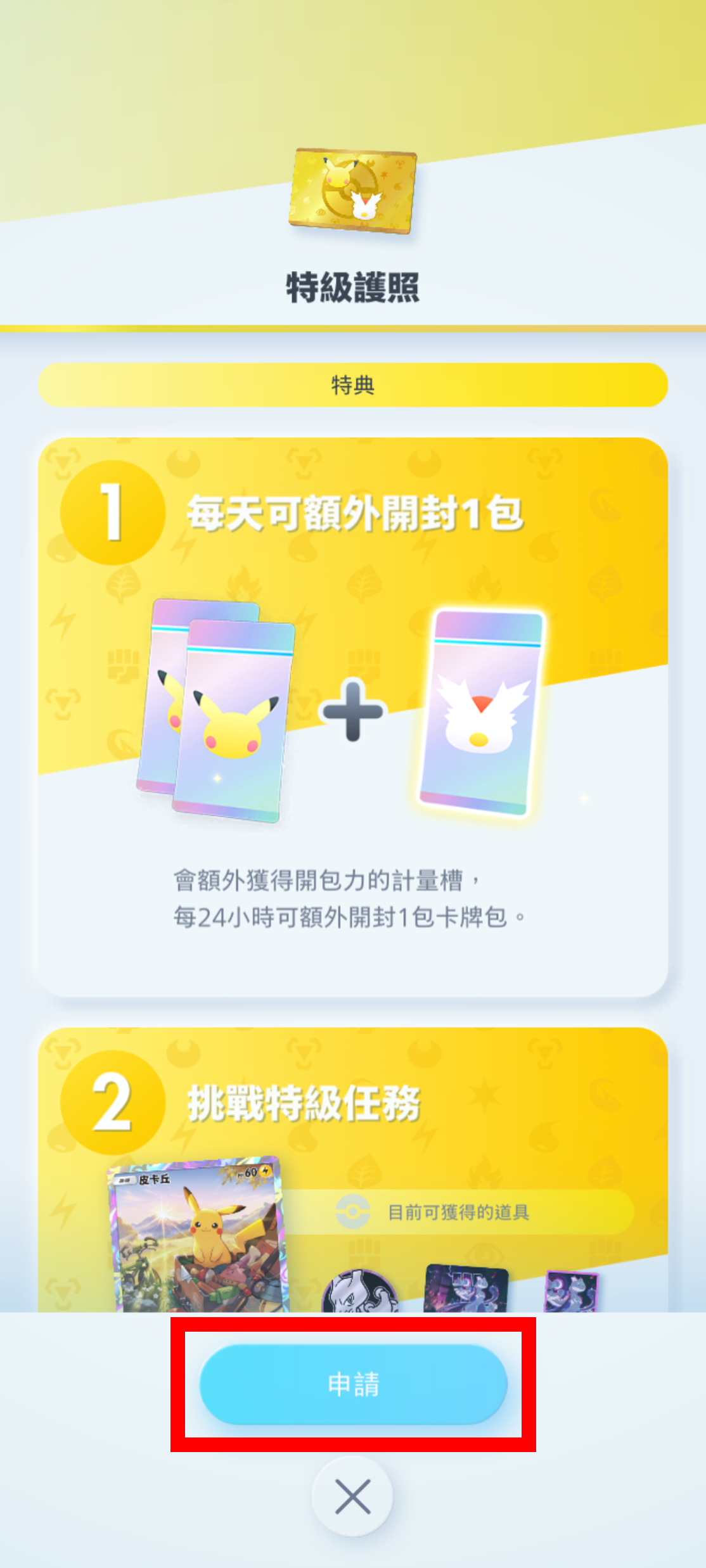
Task: Tap the 申請 button to apply
Action: (x=353, y=1384)
